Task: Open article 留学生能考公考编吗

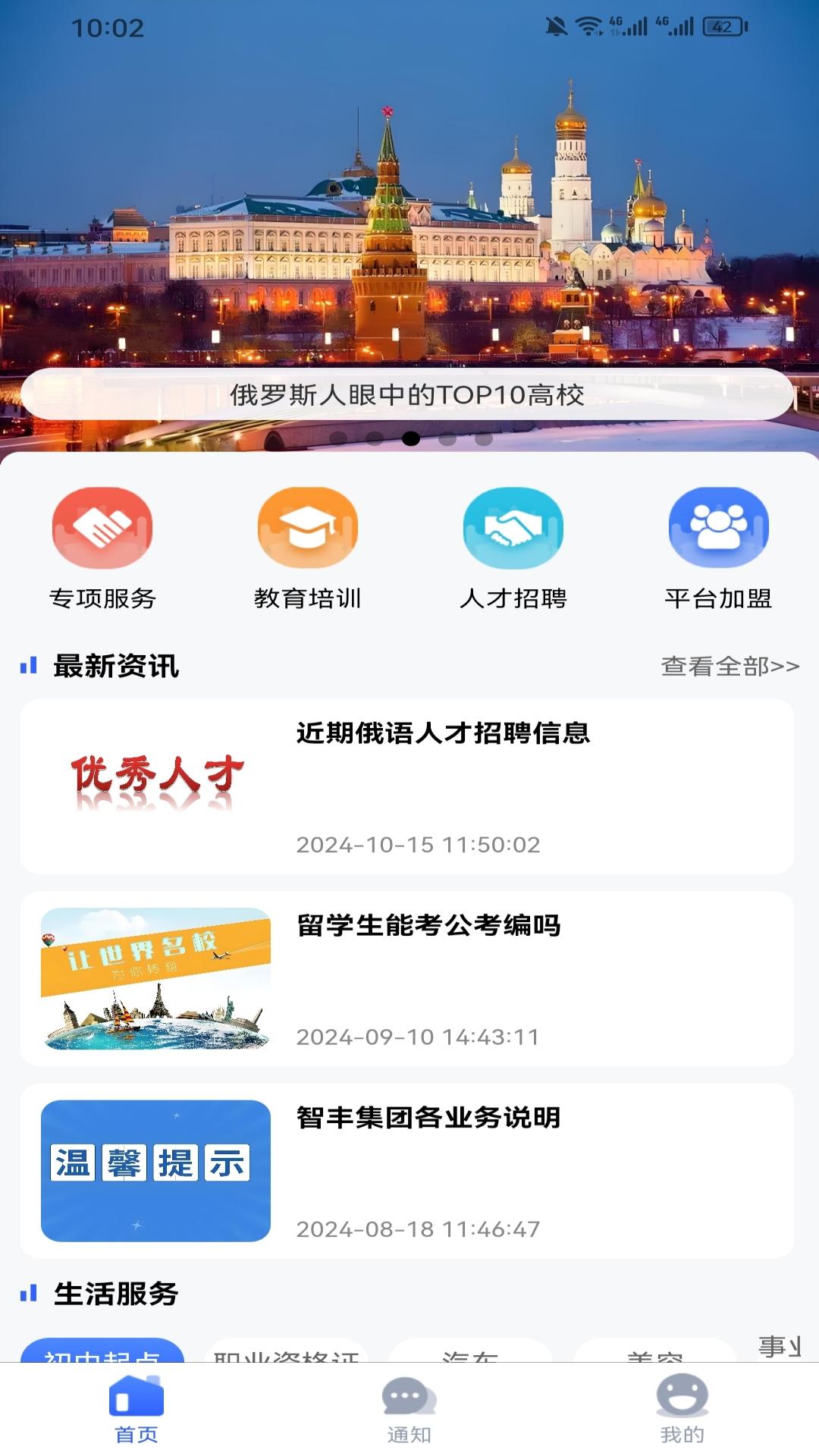Action: tap(409, 978)
